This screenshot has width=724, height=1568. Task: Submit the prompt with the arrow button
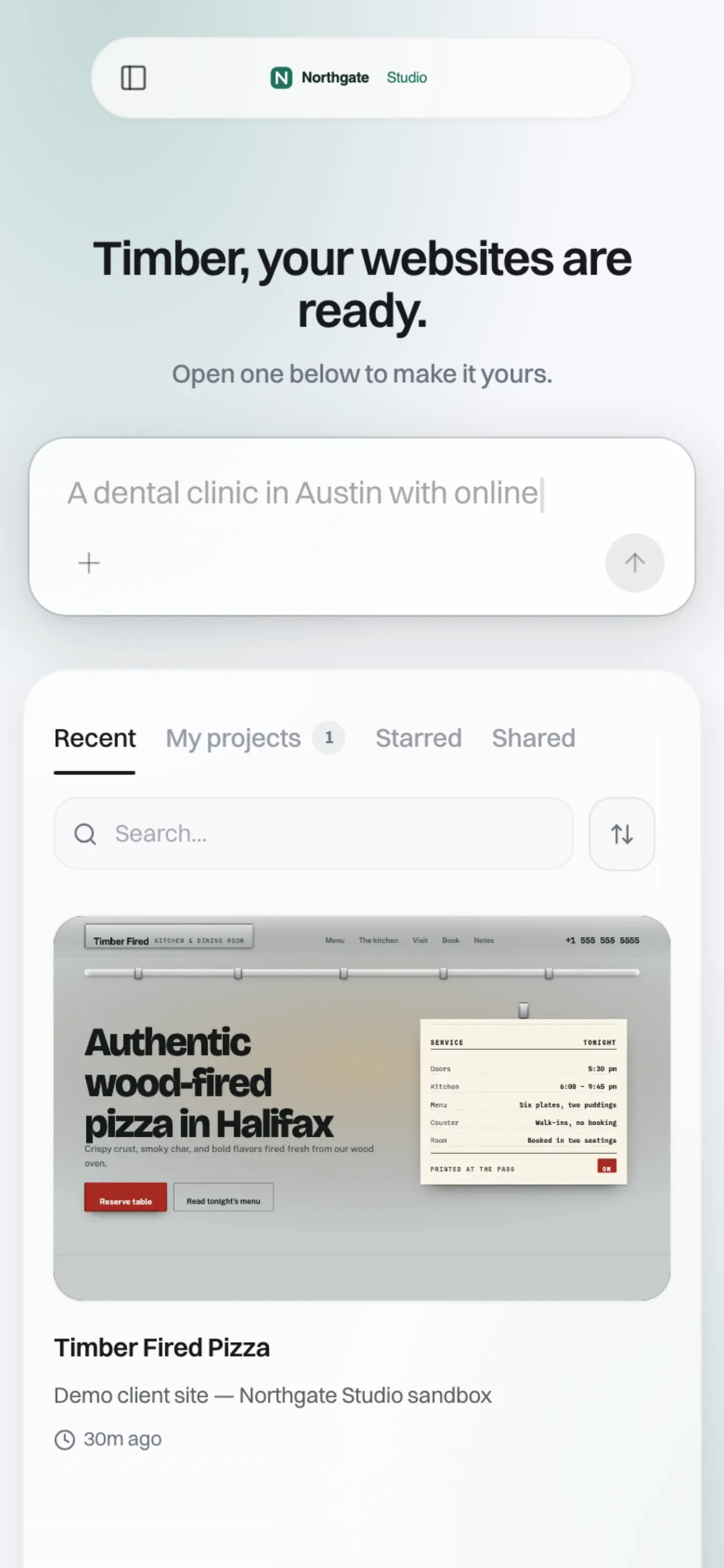[635, 563]
